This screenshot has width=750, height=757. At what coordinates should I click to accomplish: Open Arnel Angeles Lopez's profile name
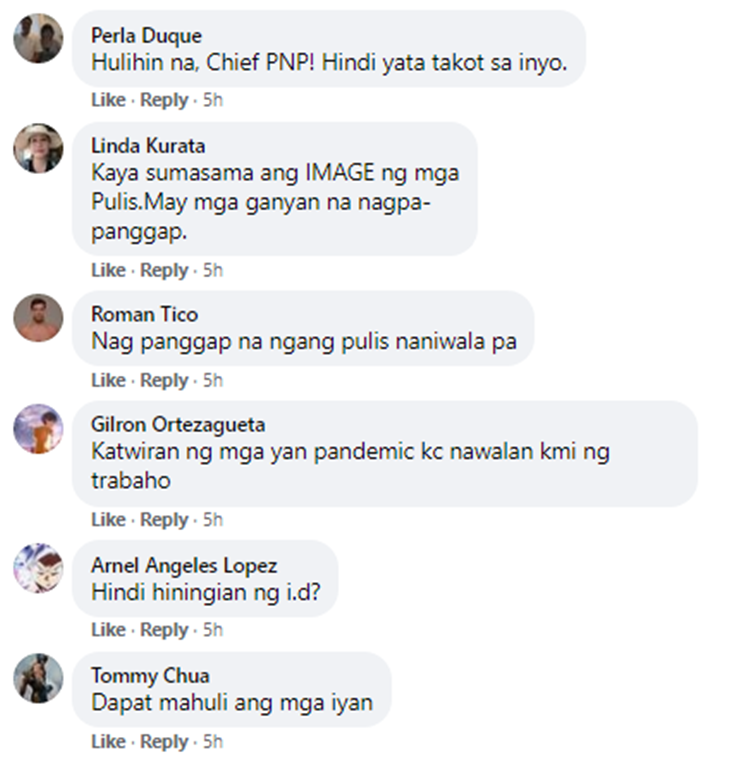pyautogui.click(x=184, y=565)
